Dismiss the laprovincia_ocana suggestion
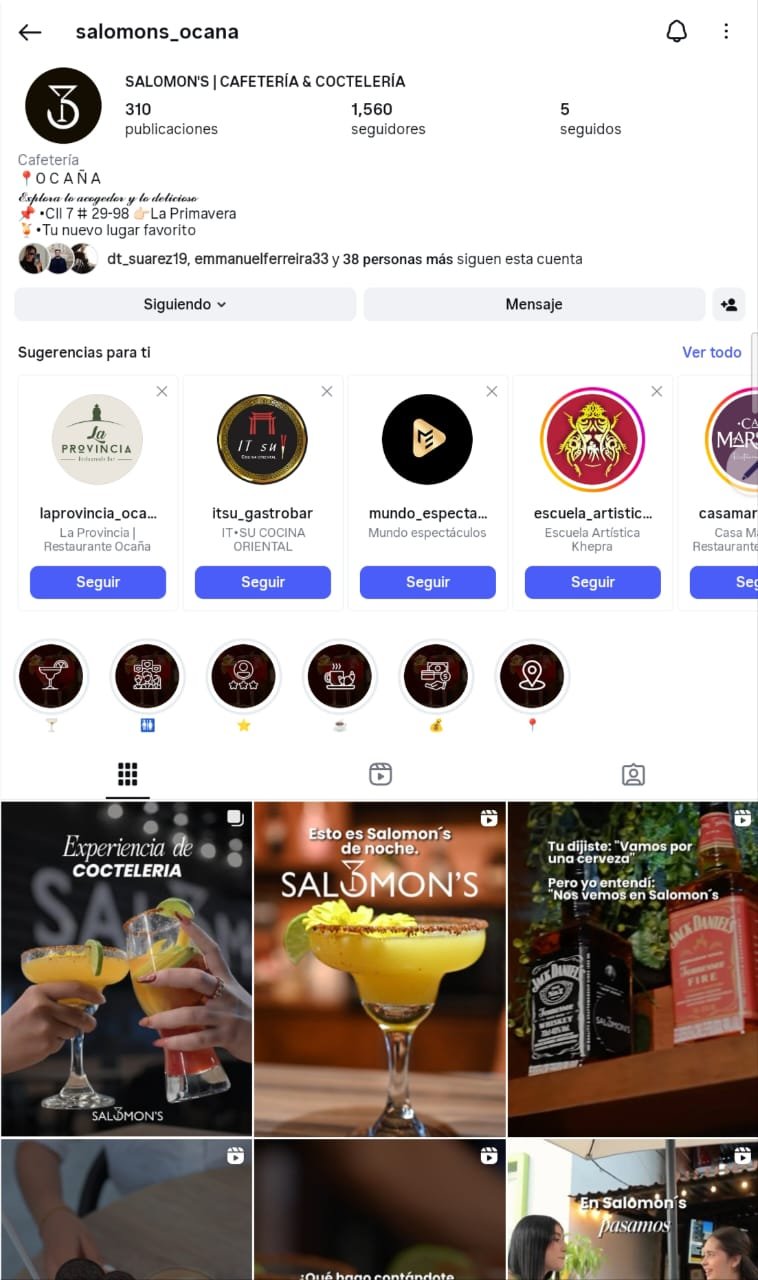This screenshot has height=1280, width=758. point(162,392)
